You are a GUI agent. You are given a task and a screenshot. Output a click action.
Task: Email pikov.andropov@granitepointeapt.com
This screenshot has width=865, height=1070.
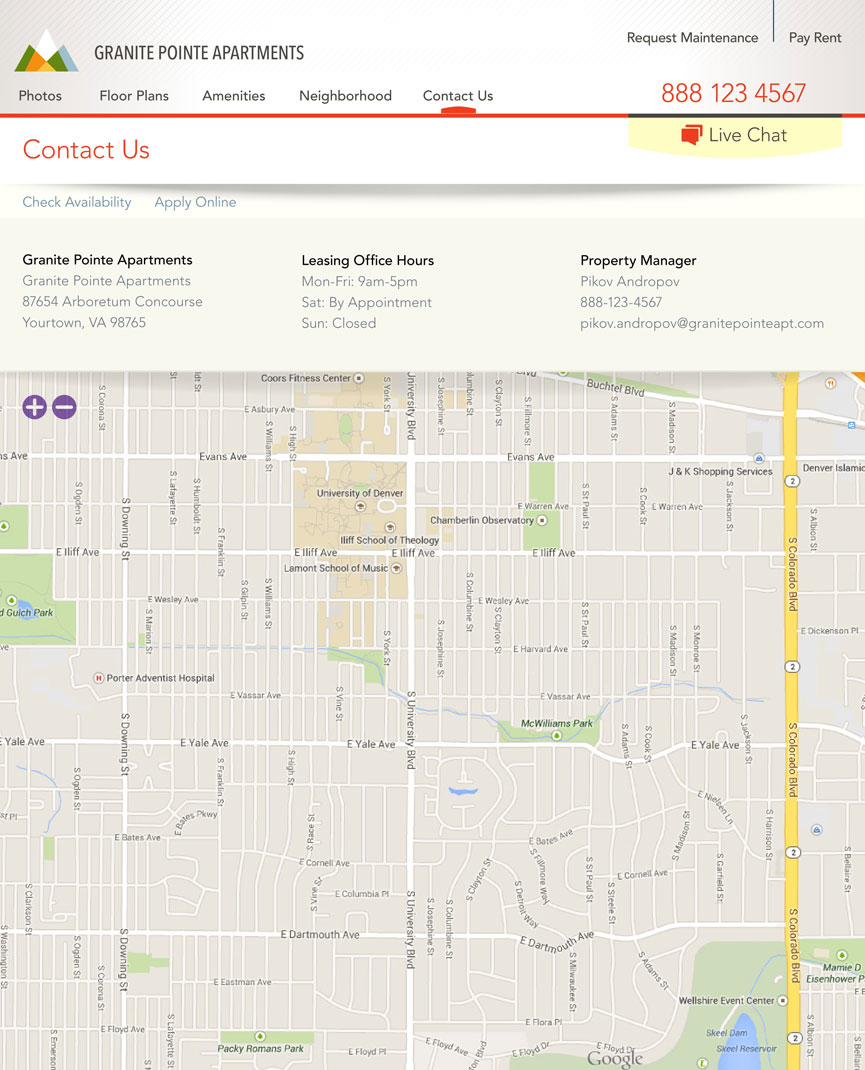[x=702, y=323]
